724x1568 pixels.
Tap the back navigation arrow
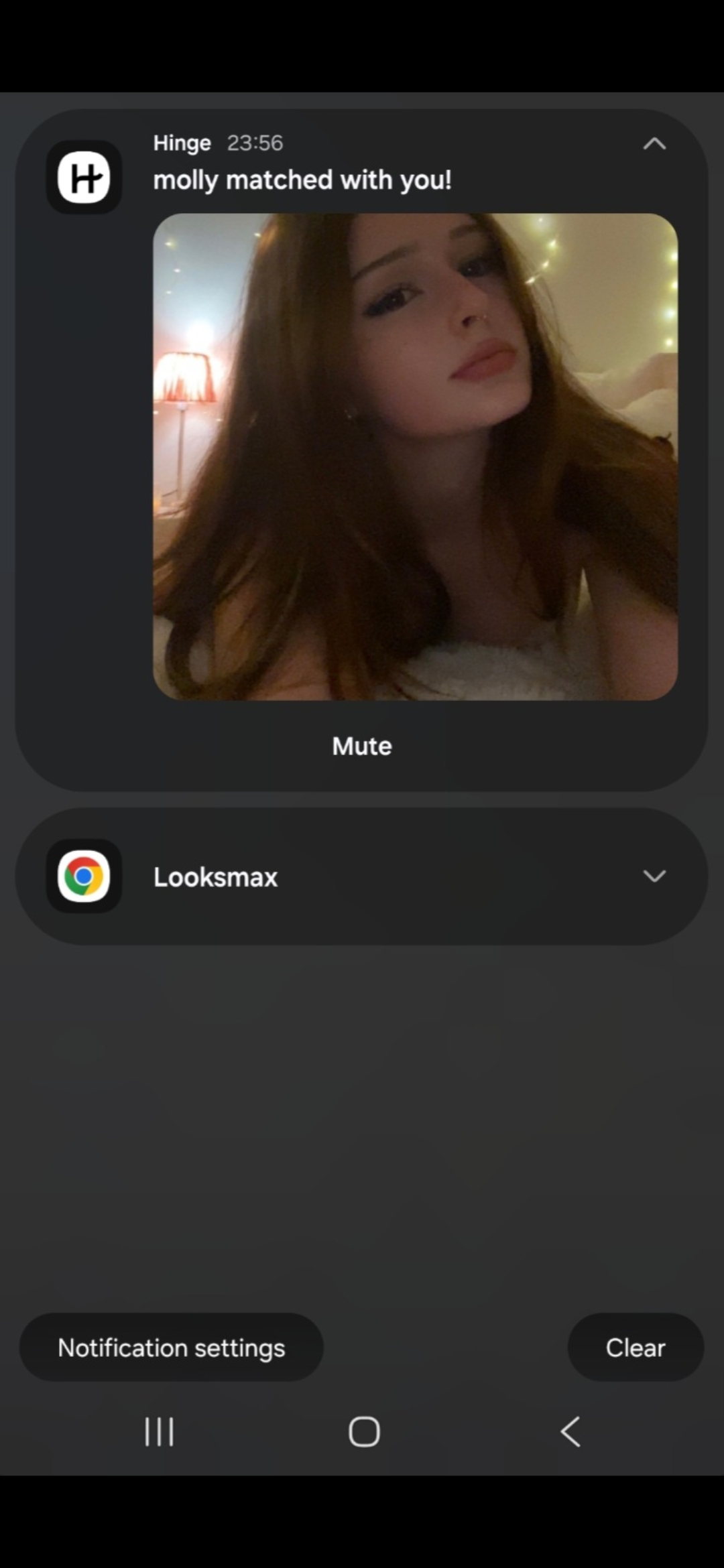point(570,1432)
